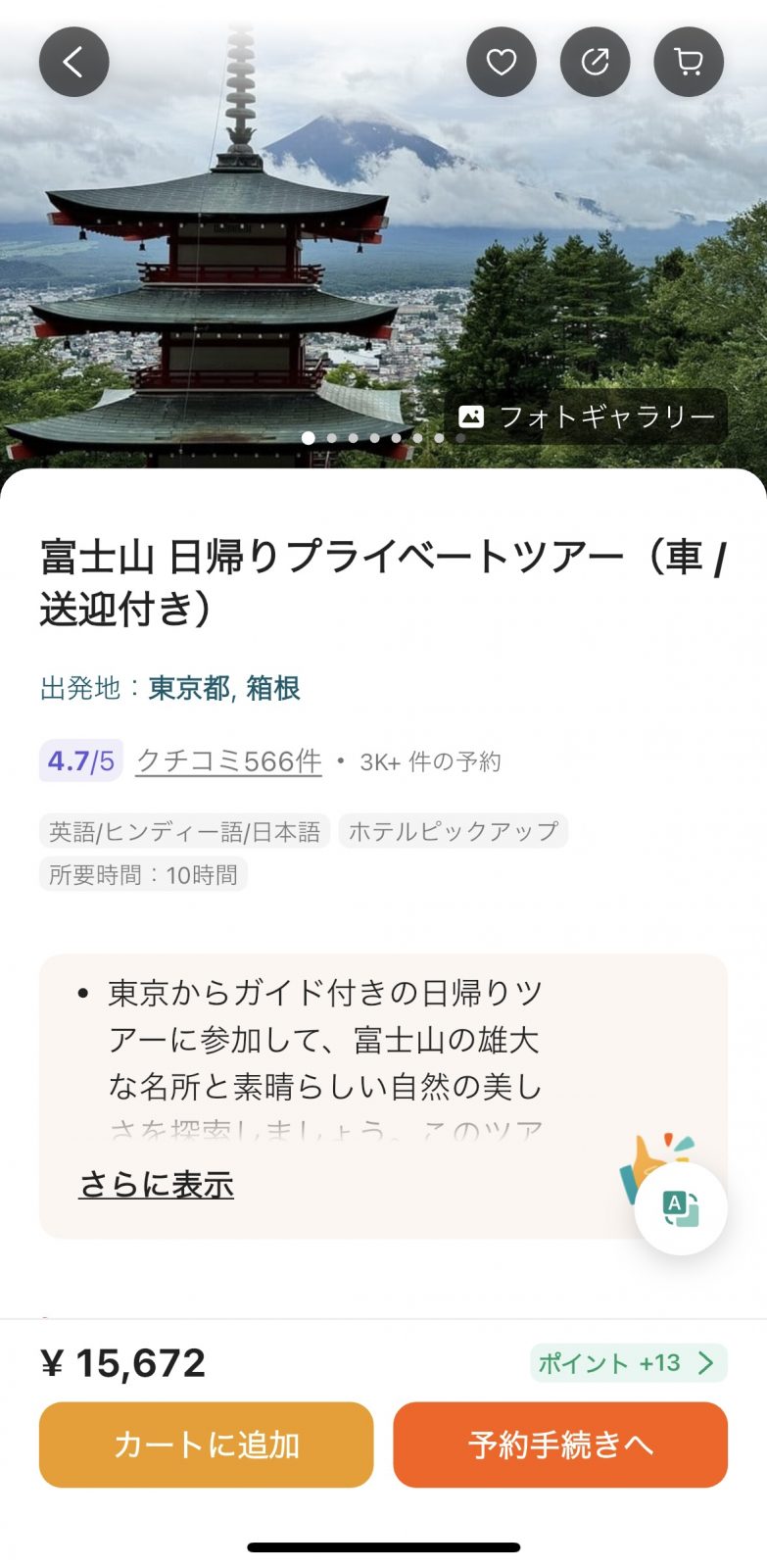The width and height of the screenshot is (767, 1568).
Task: Expand description with さらに表示
Action: [x=156, y=1185]
